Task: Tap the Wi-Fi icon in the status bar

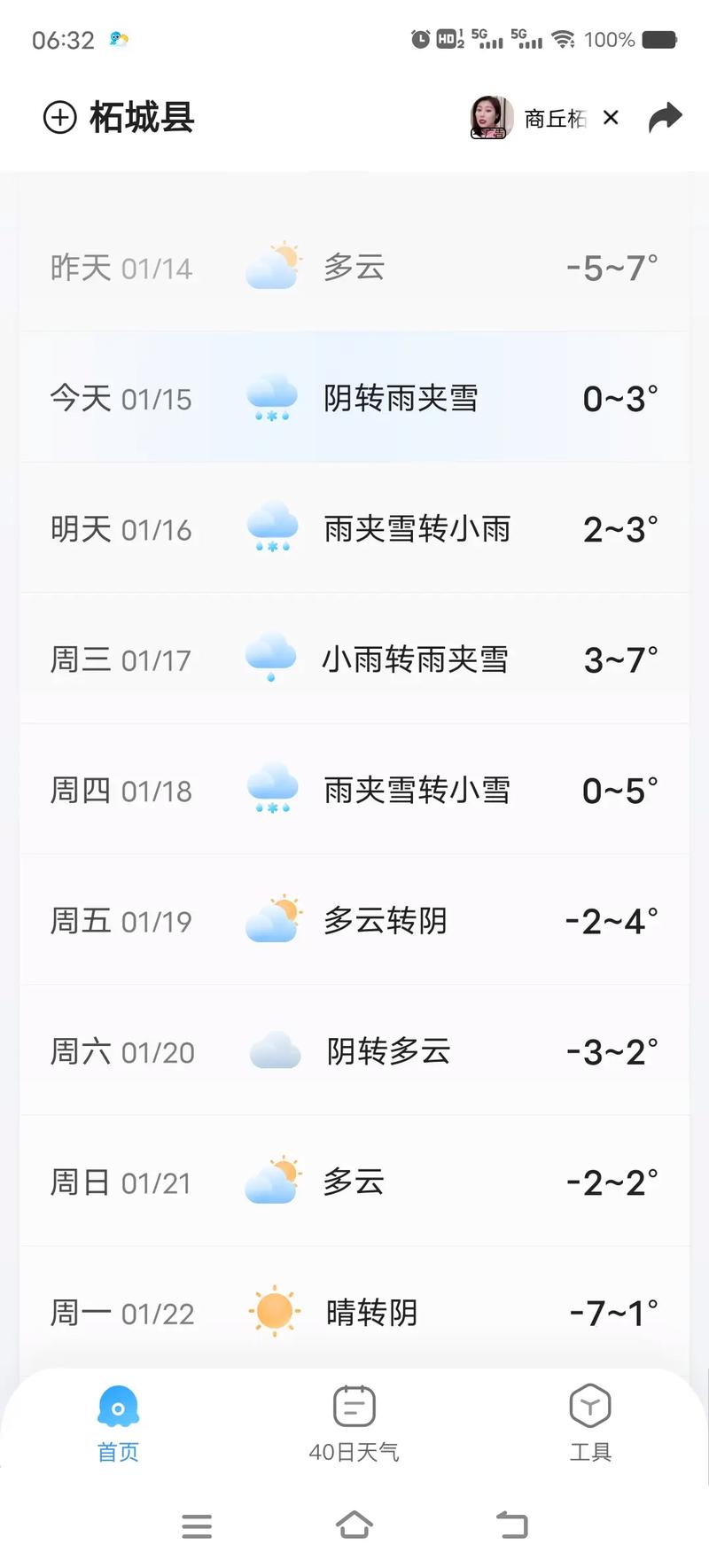Action: tap(565, 39)
